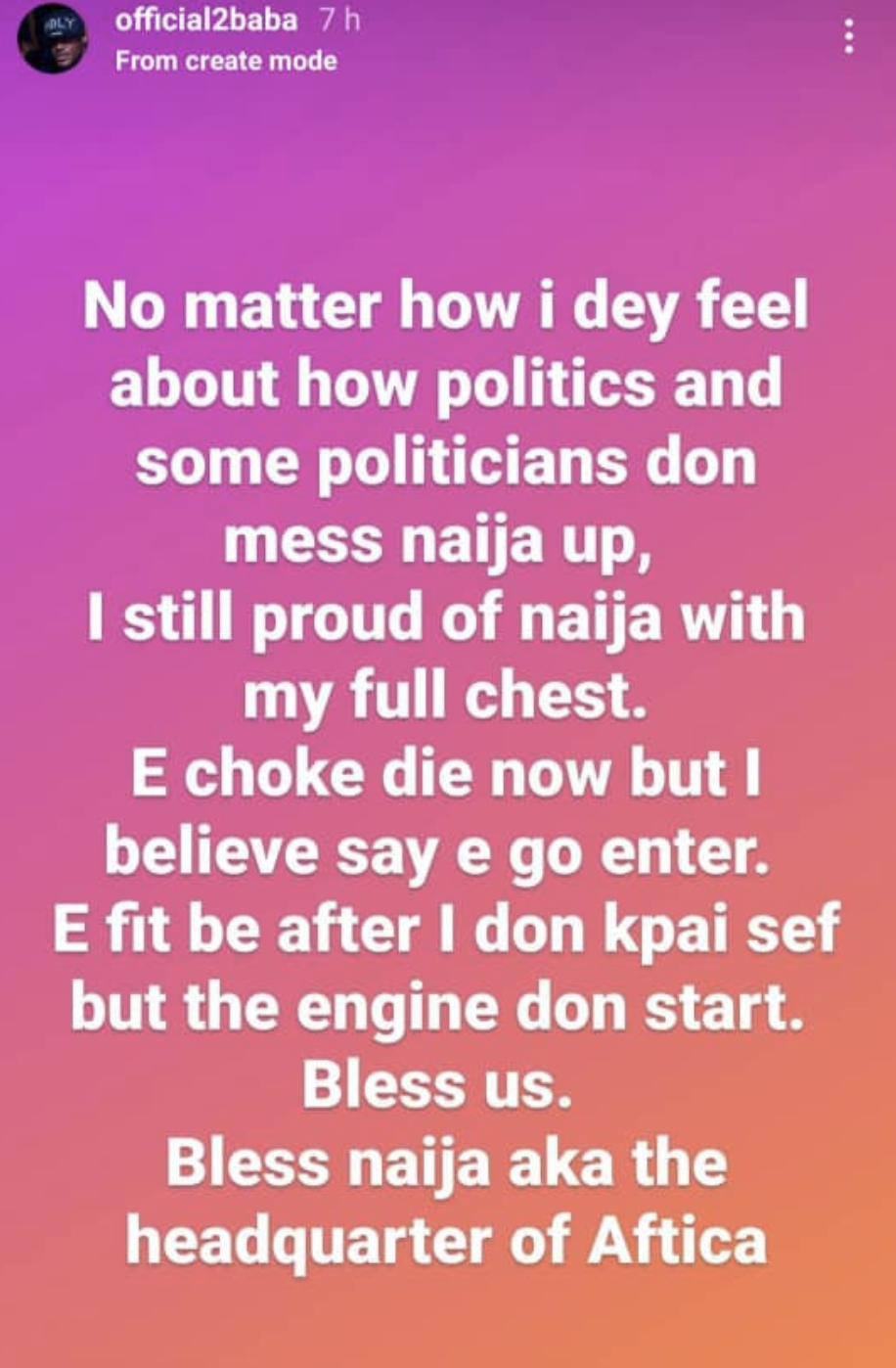Open the story overflow menu
This screenshot has height=1368, width=896.
point(848,38)
